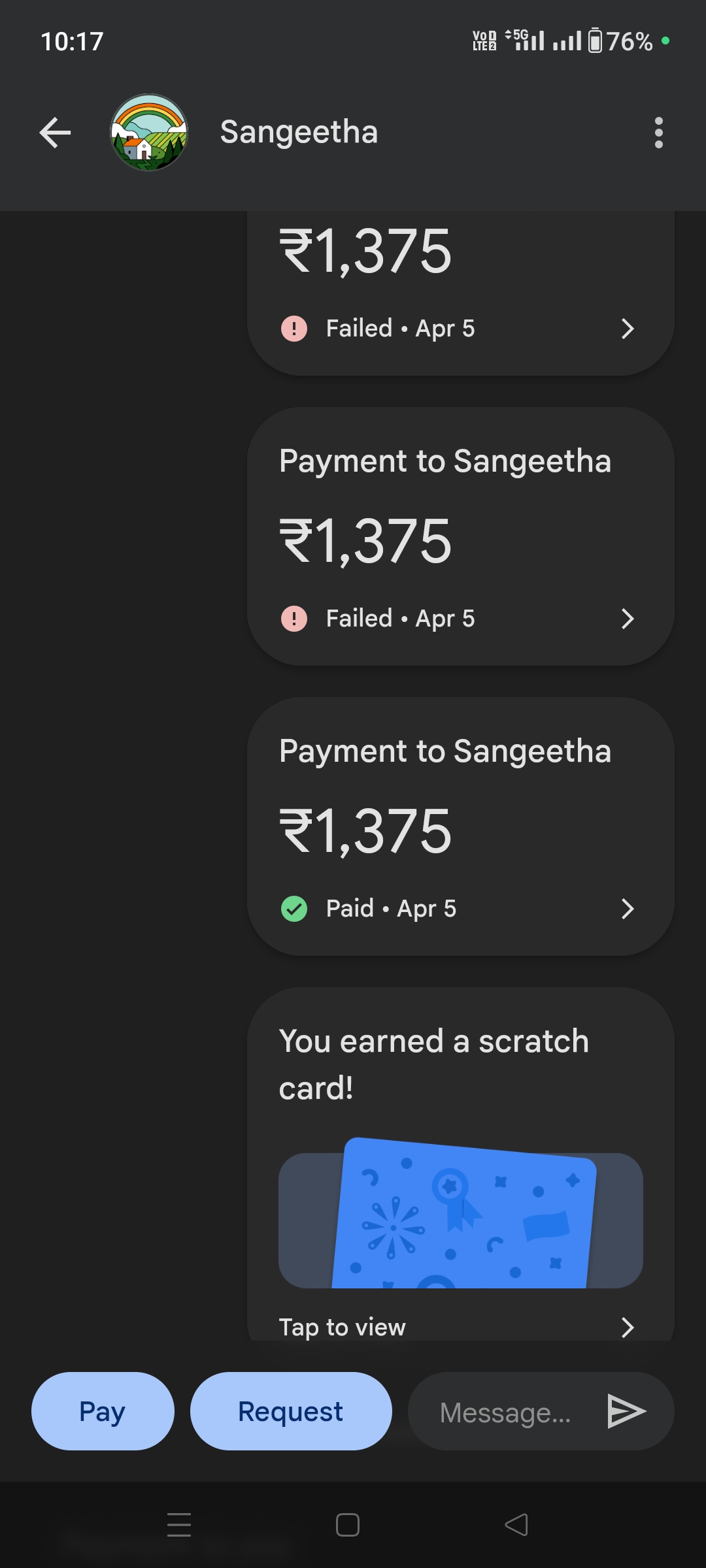The image size is (706, 1568).
Task: Go back from Sangeetha's chat
Action: 56,133
